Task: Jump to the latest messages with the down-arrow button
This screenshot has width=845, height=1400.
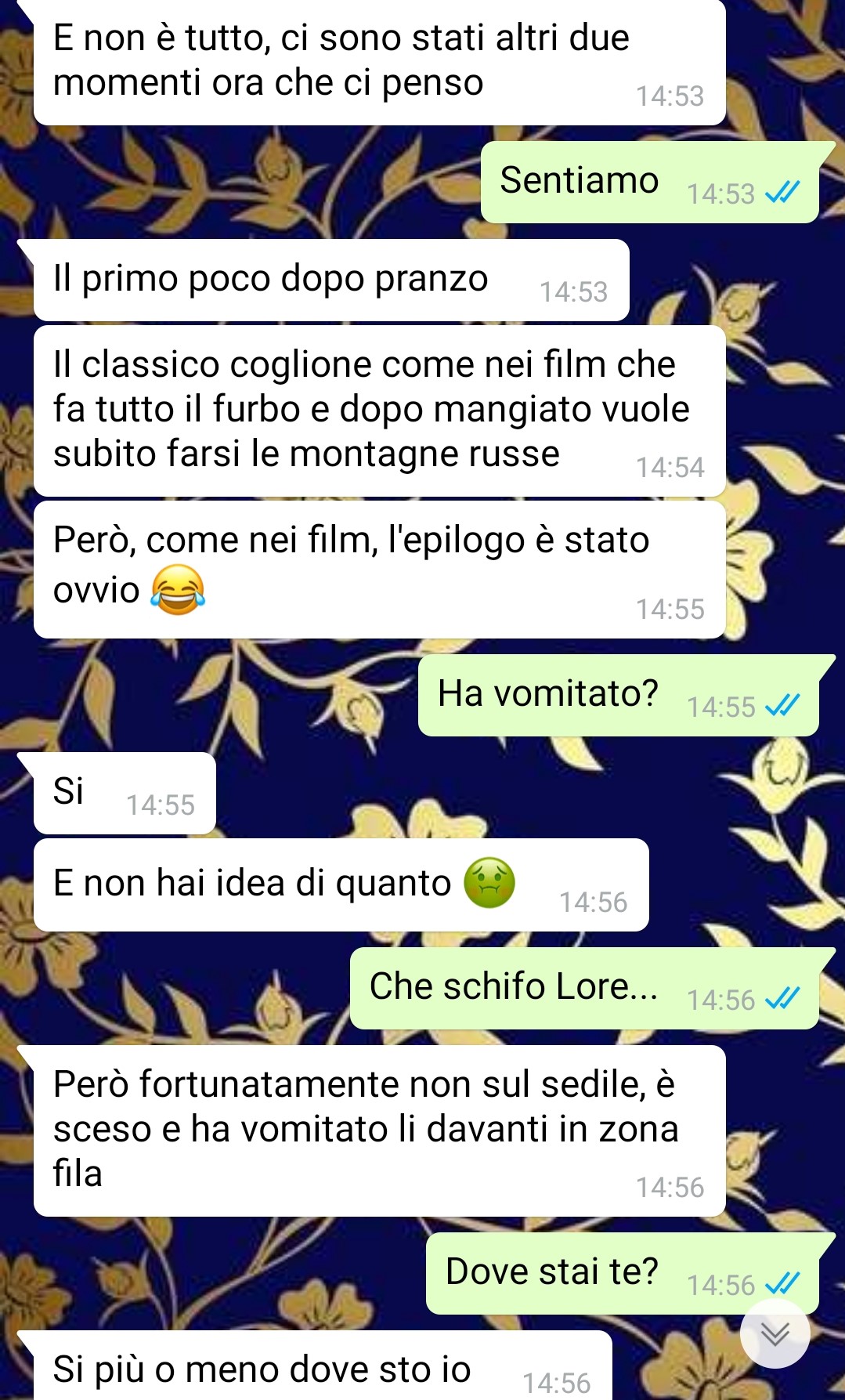Action: (775, 1333)
